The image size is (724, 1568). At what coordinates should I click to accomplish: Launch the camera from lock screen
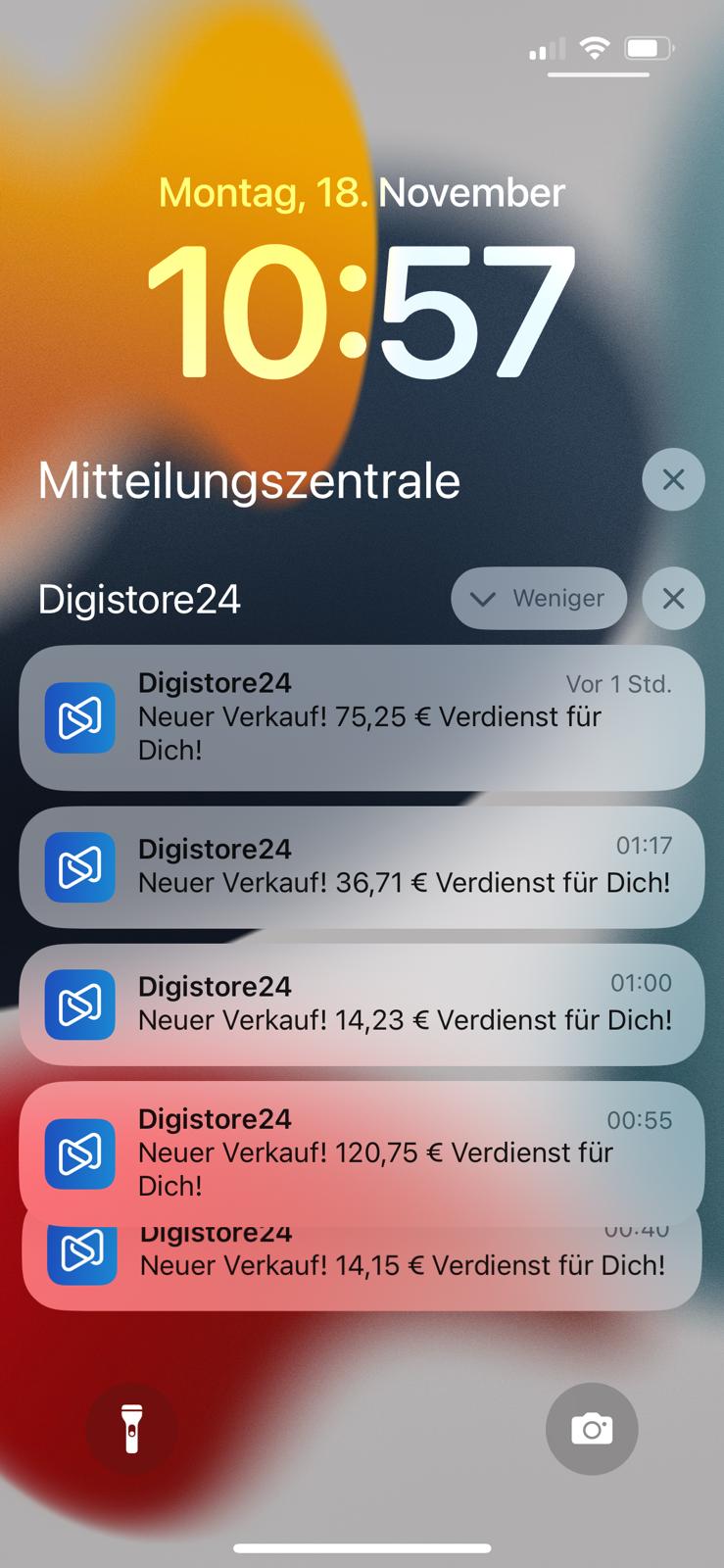coord(592,1428)
